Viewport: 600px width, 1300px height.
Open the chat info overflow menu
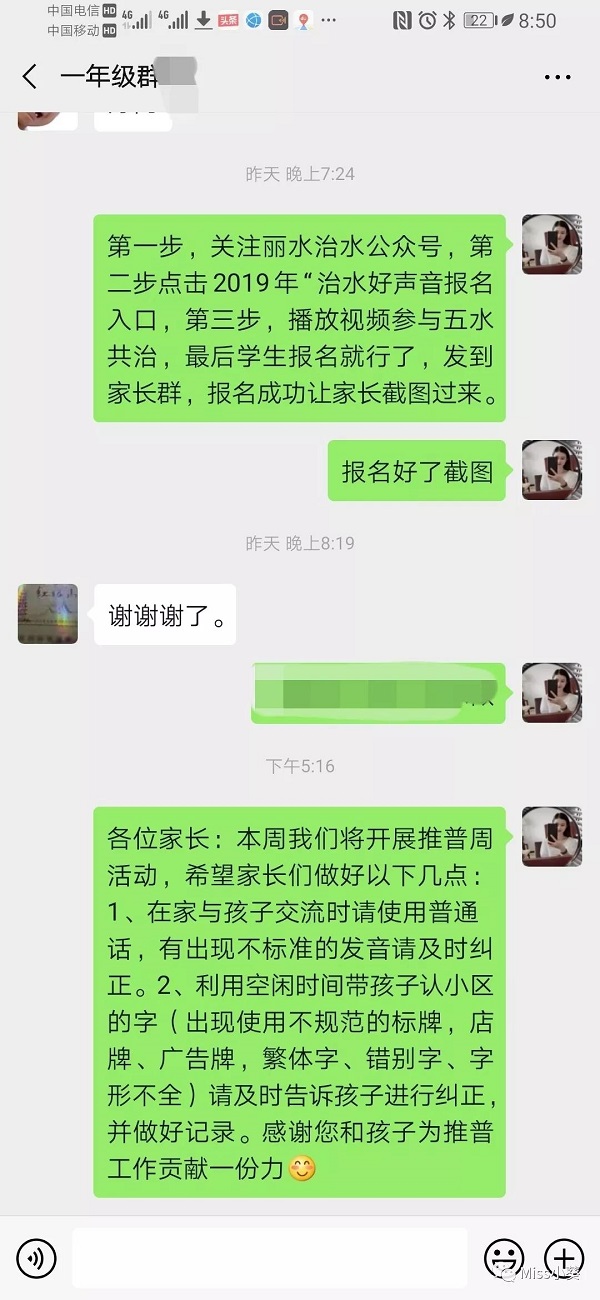coord(557,77)
